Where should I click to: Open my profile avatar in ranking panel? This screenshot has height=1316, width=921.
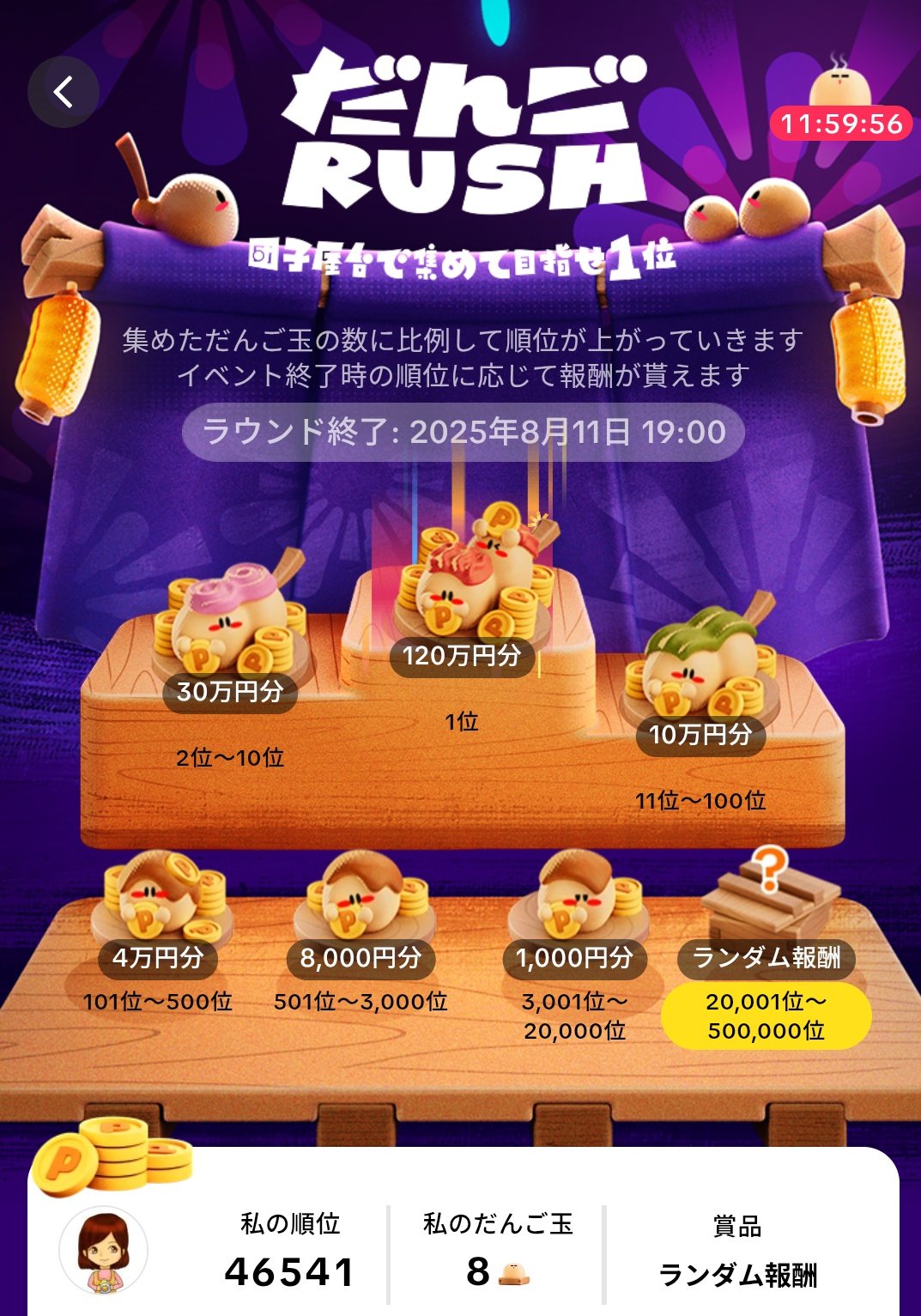(x=104, y=1252)
